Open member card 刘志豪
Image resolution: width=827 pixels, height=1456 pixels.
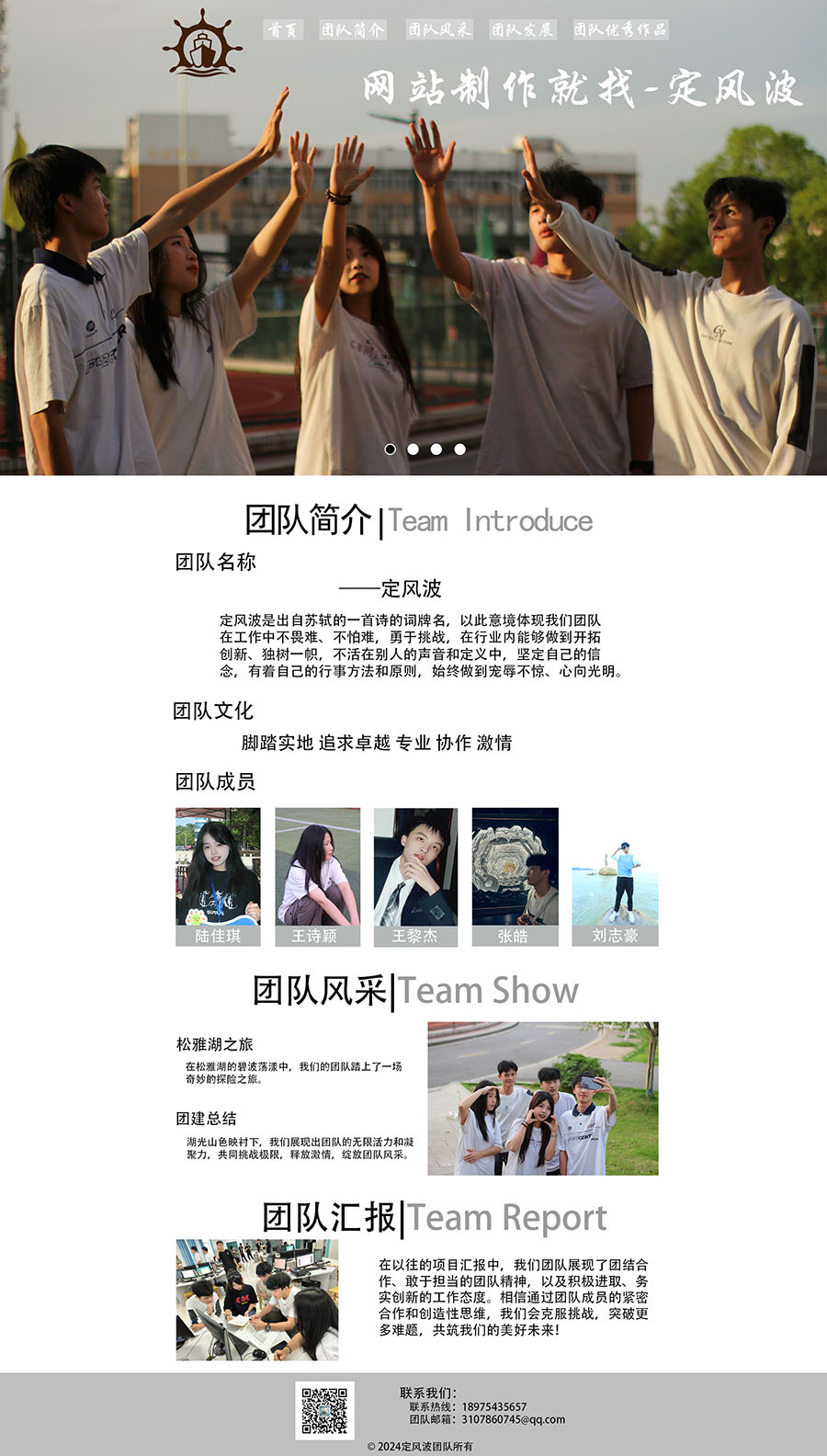(615, 876)
